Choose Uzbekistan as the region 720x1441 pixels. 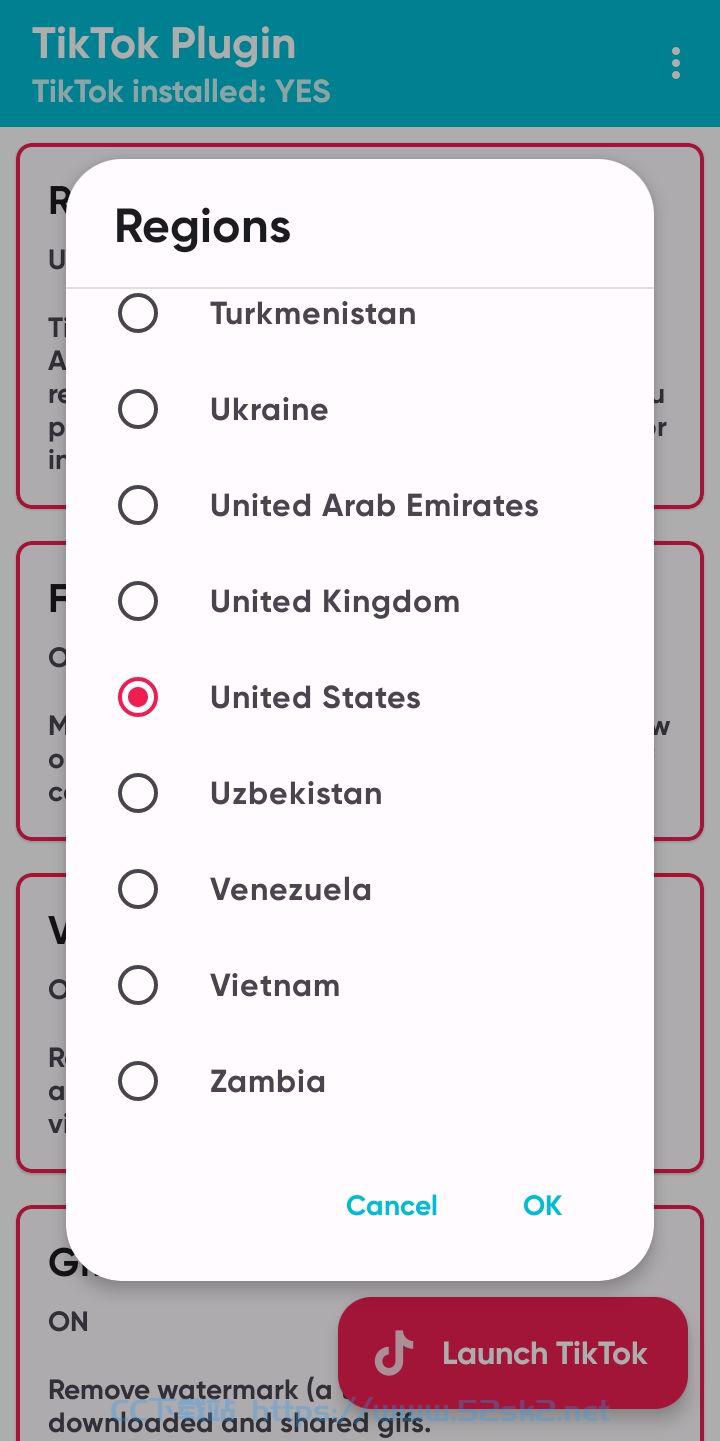[360, 793]
